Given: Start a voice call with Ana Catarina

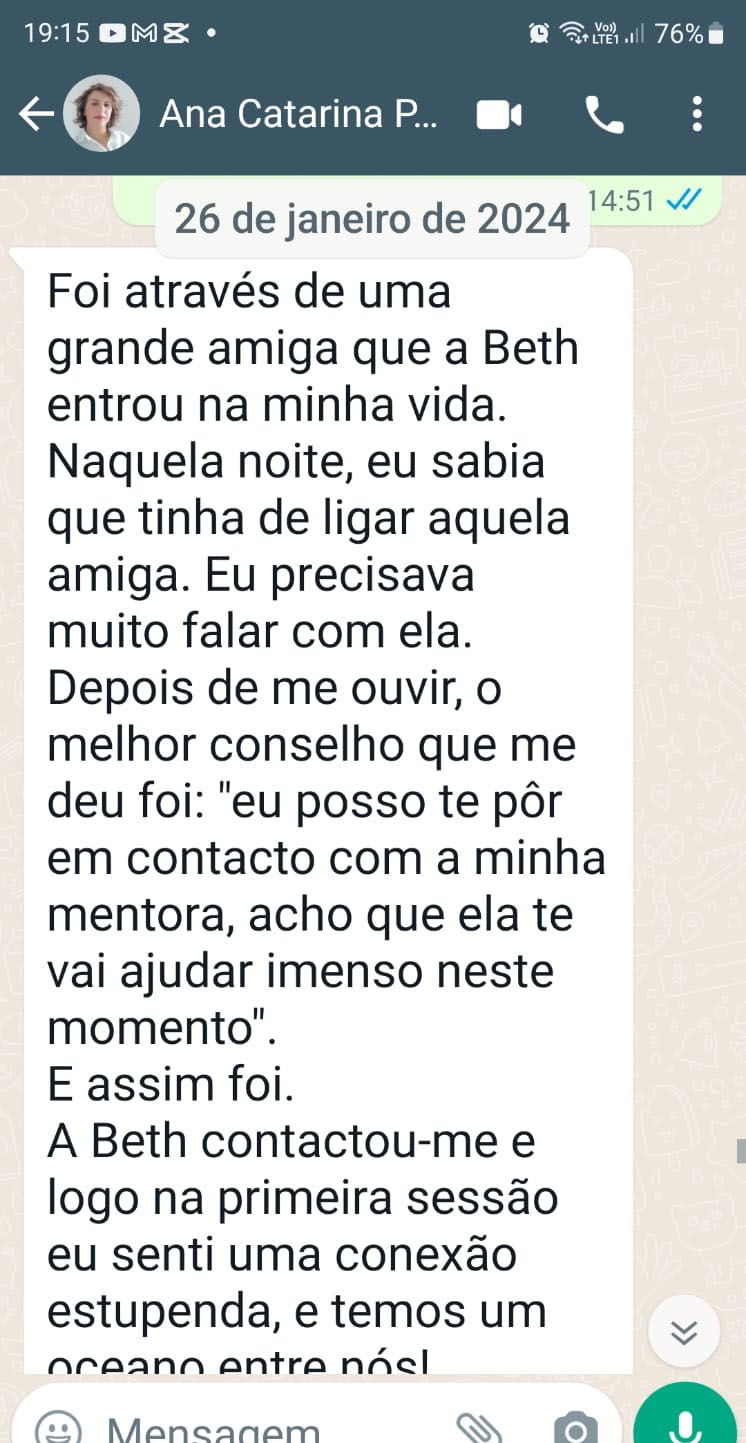Looking at the screenshot, I should point(604,116).
